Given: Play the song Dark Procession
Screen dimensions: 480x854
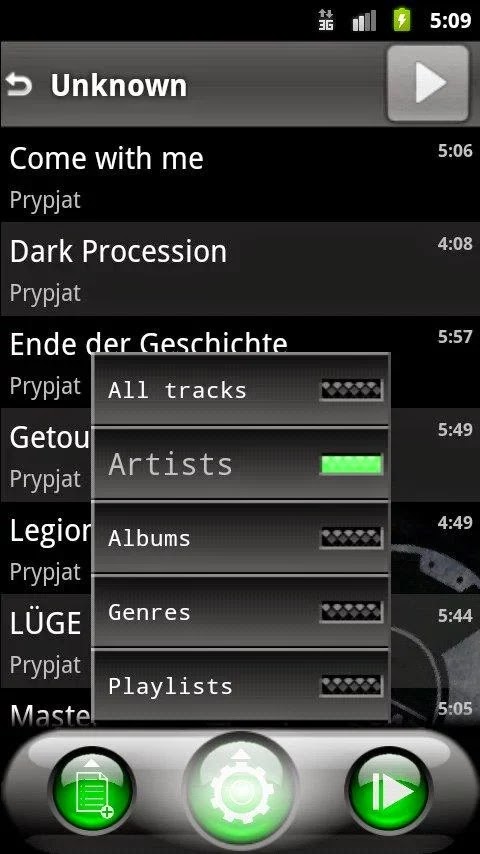Looking at the screenshot, I should (x=240, y=269).
